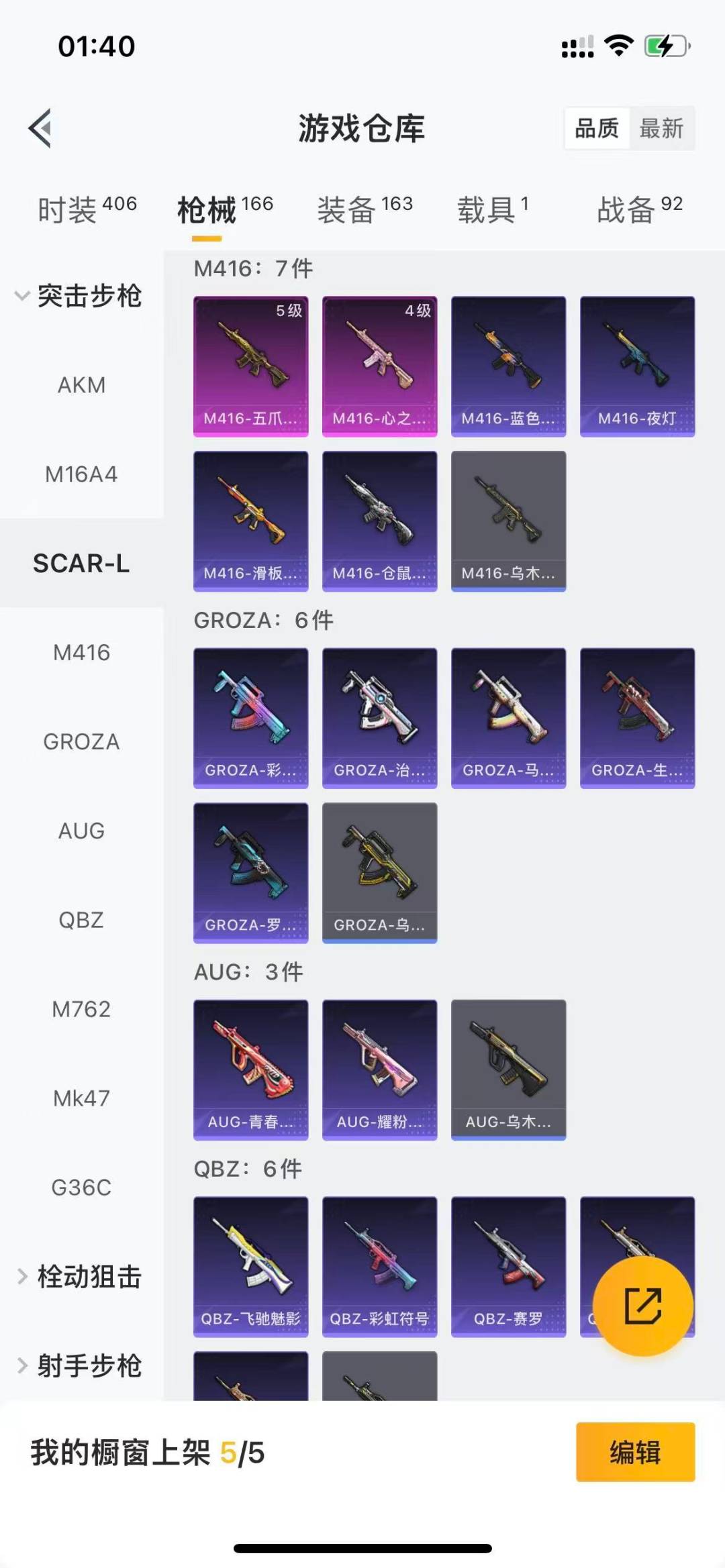The height and width of the screenshot is (1568, 725).
Task: Open the 载具 tab
Action: tap(493, 209)
